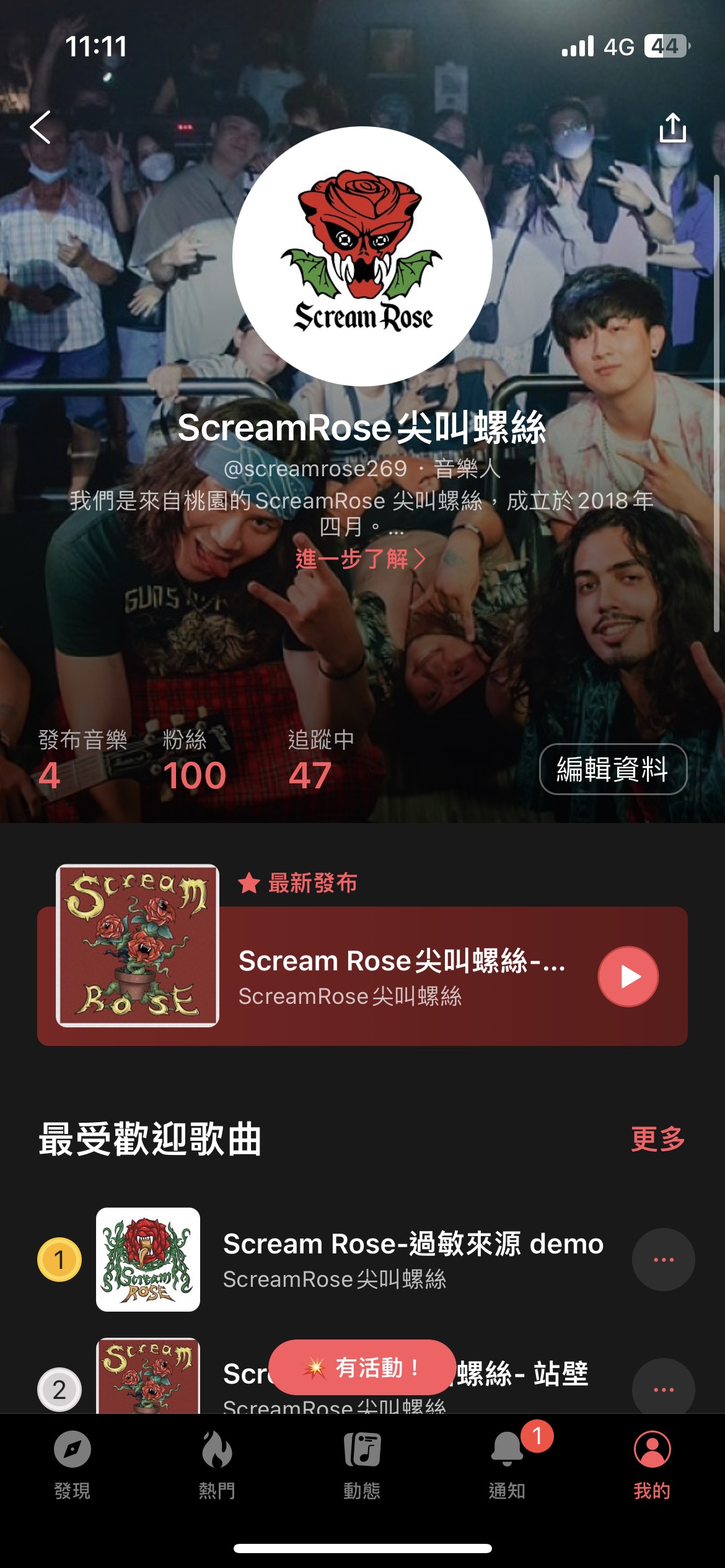View the 粉絲 followers list
This screenshot has width=725, height=1568.
194,762
